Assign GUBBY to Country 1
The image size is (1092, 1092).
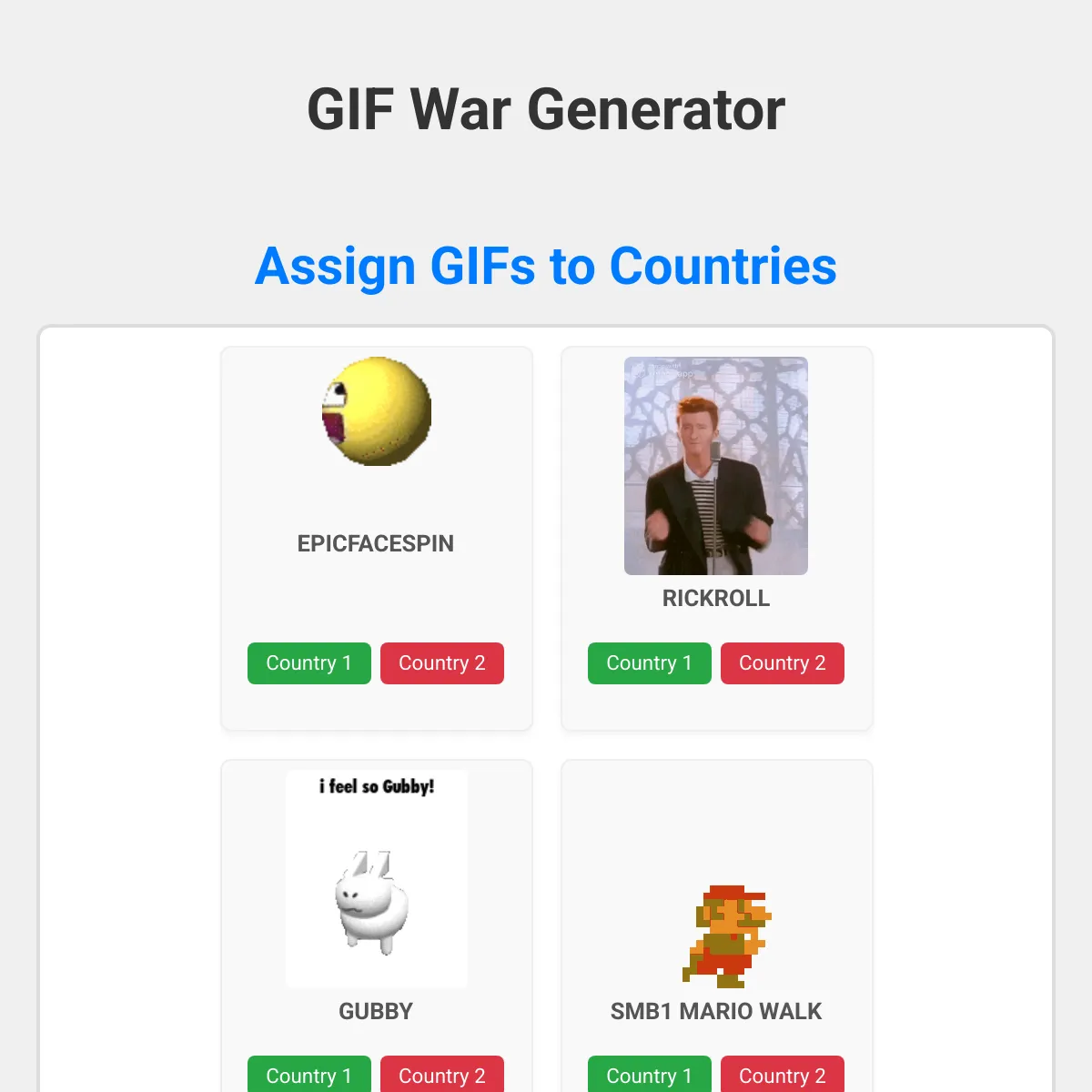[308, 1075]
